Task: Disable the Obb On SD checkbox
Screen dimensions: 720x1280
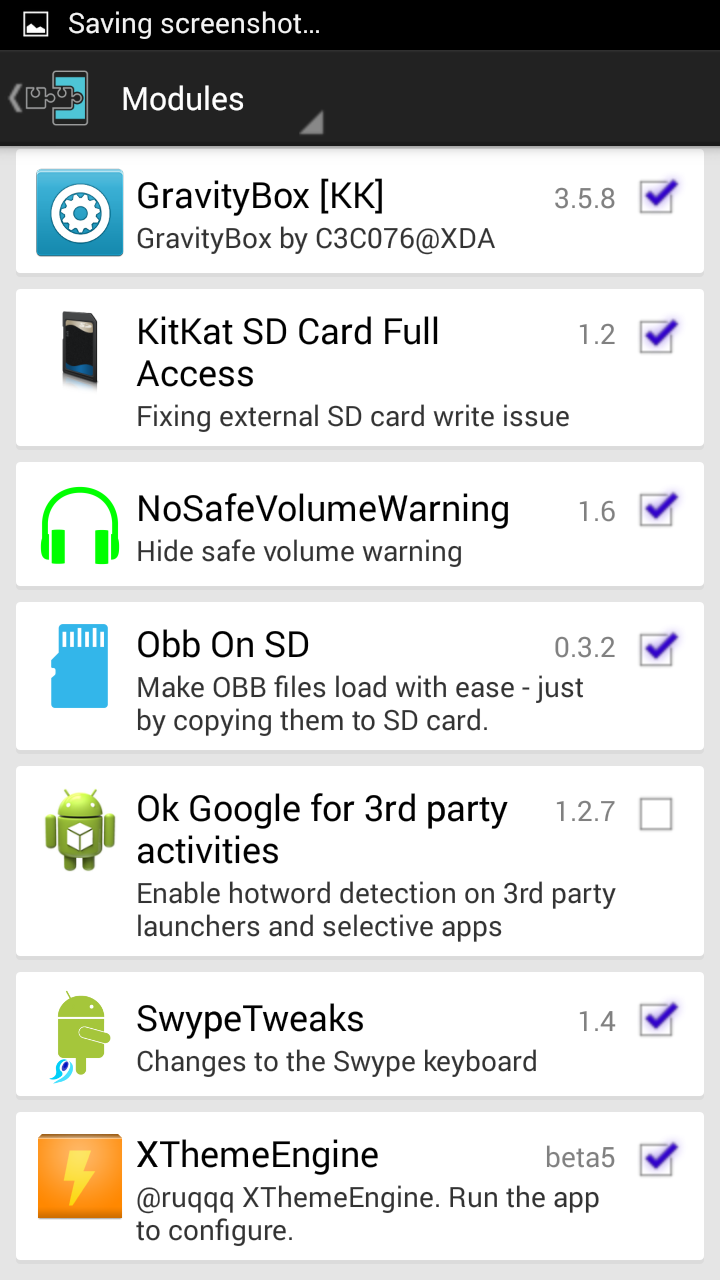Action: point(657,648)
